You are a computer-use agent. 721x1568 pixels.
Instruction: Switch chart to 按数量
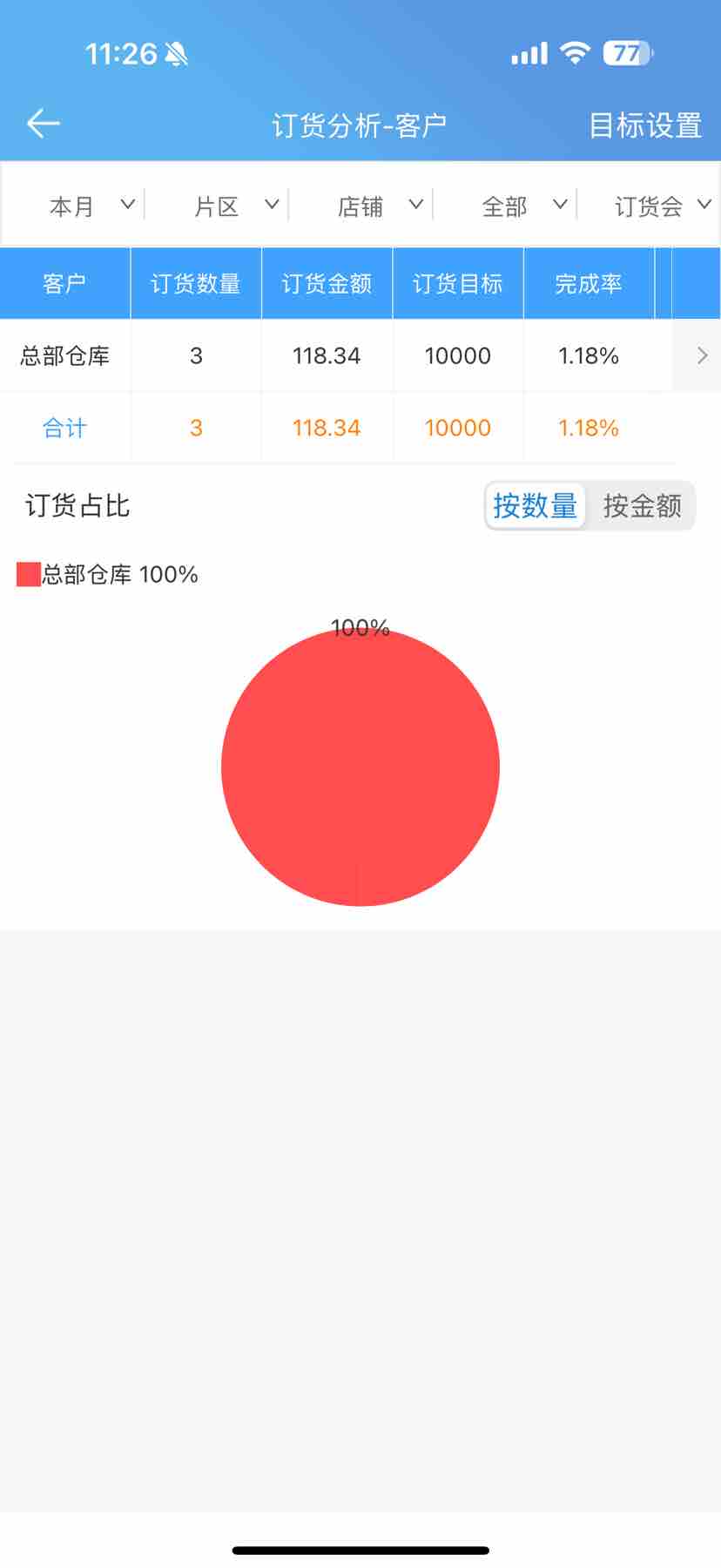click(535, 505)
